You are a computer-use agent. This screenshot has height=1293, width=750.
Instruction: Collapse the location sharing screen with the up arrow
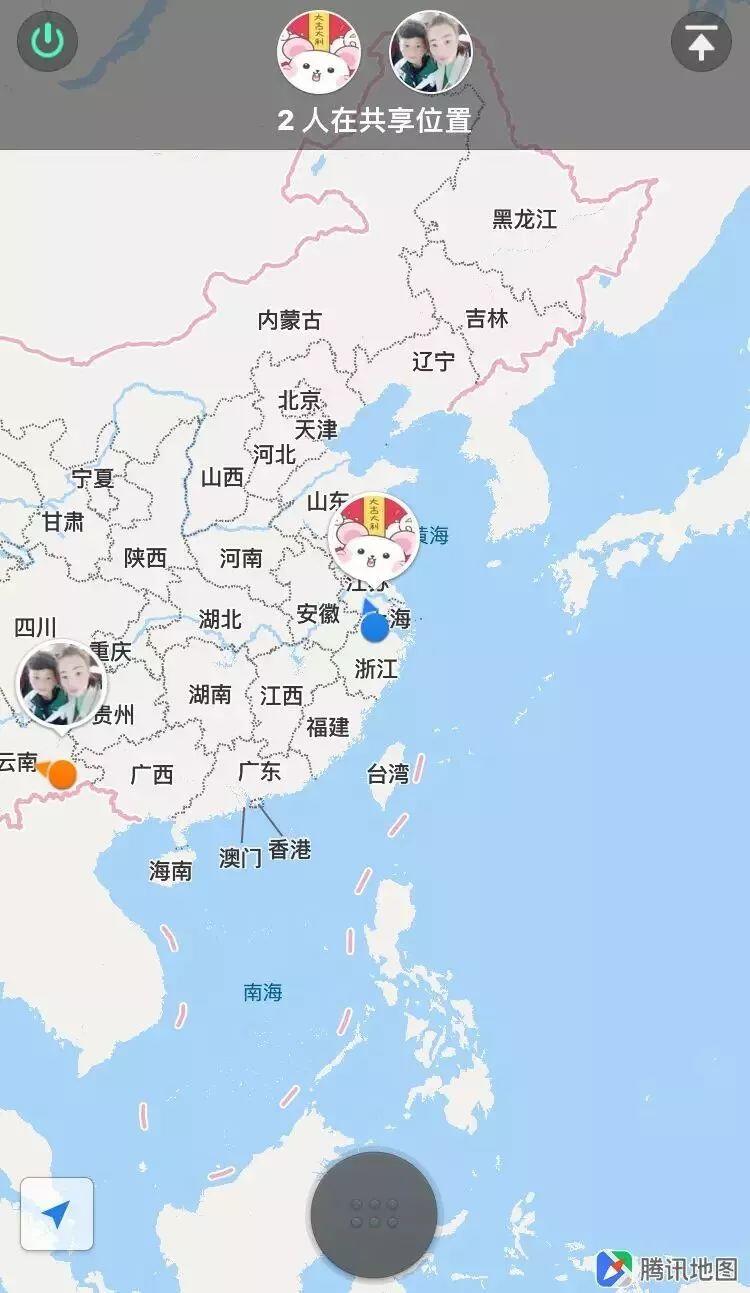(x=701, y=42)
